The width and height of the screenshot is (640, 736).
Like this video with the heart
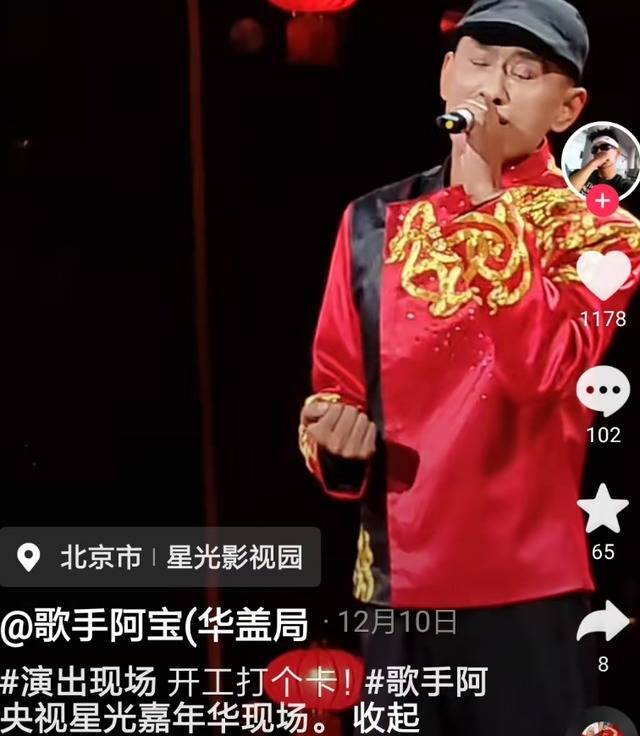(604, 275)
